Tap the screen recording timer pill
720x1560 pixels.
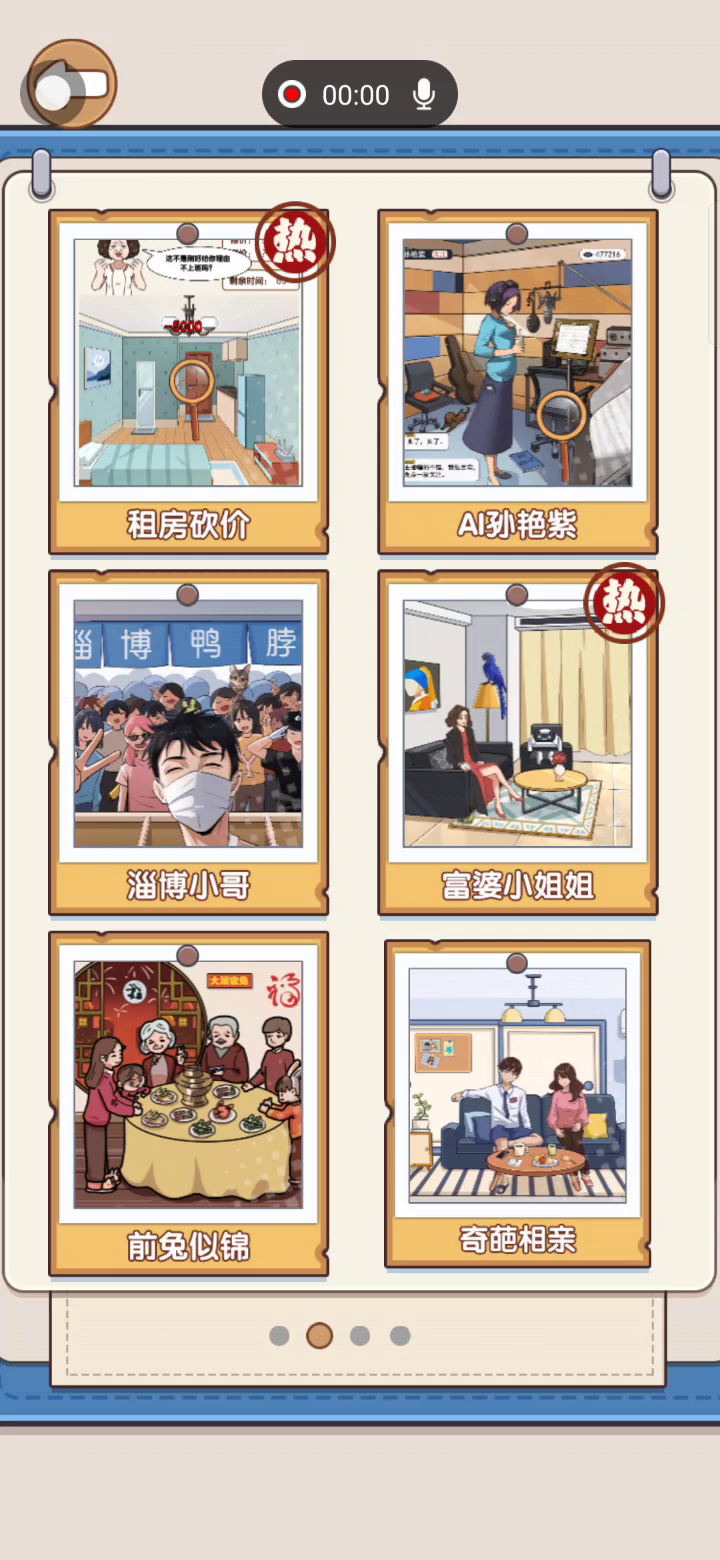pos(360,95)
